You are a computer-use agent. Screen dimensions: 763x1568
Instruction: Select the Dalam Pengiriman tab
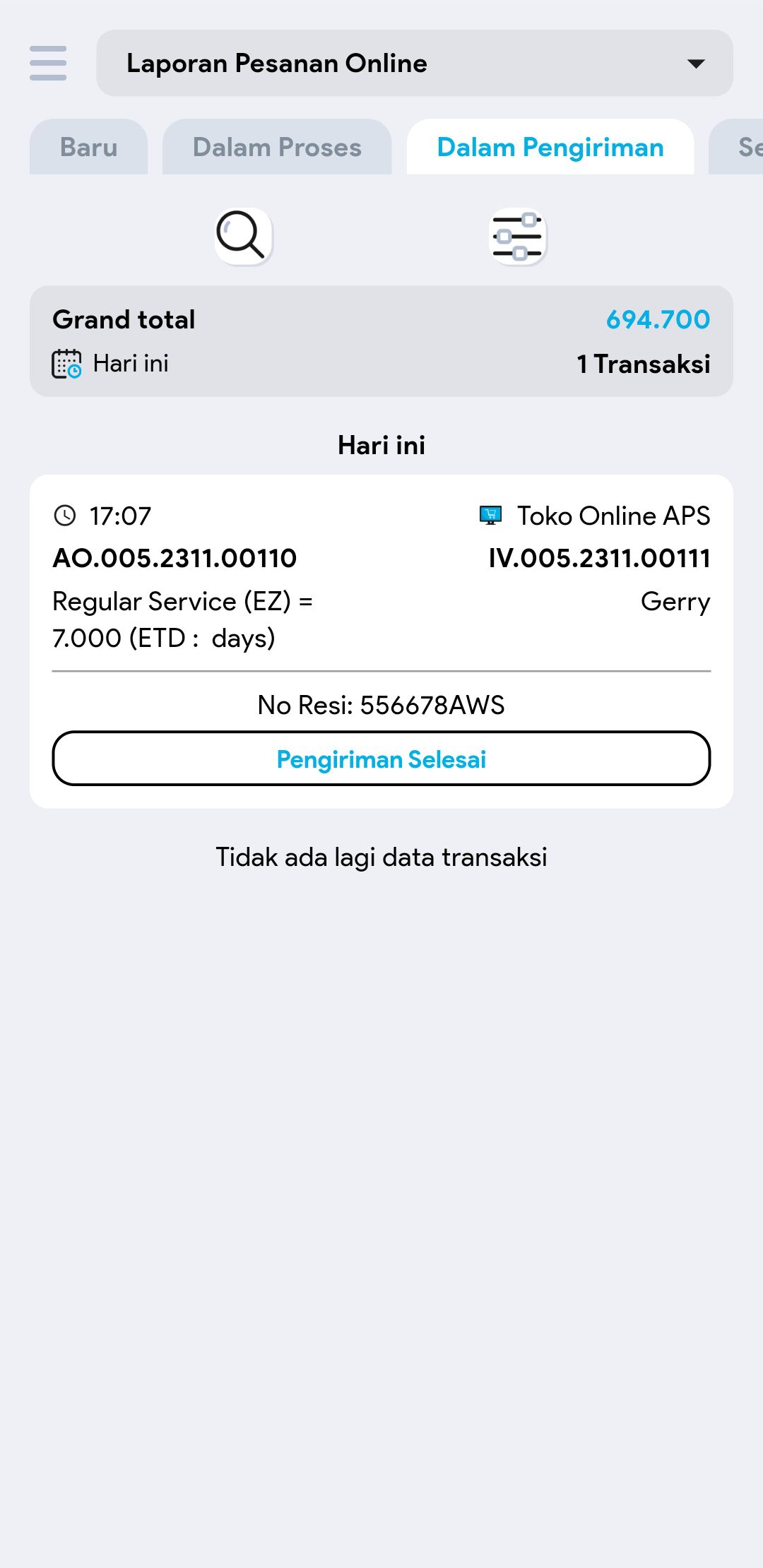(x=550, y=147)
